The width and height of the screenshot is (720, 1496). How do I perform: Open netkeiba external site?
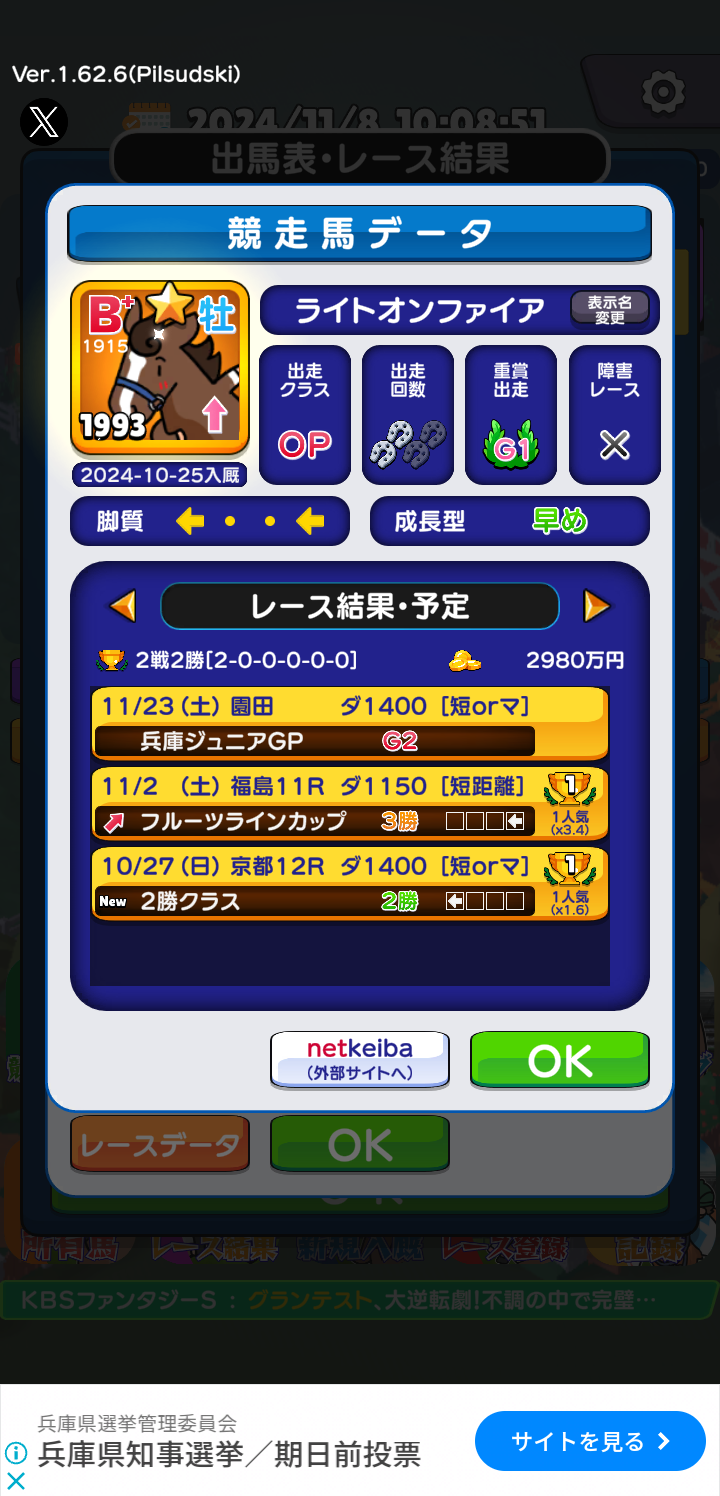point(360,1060)
